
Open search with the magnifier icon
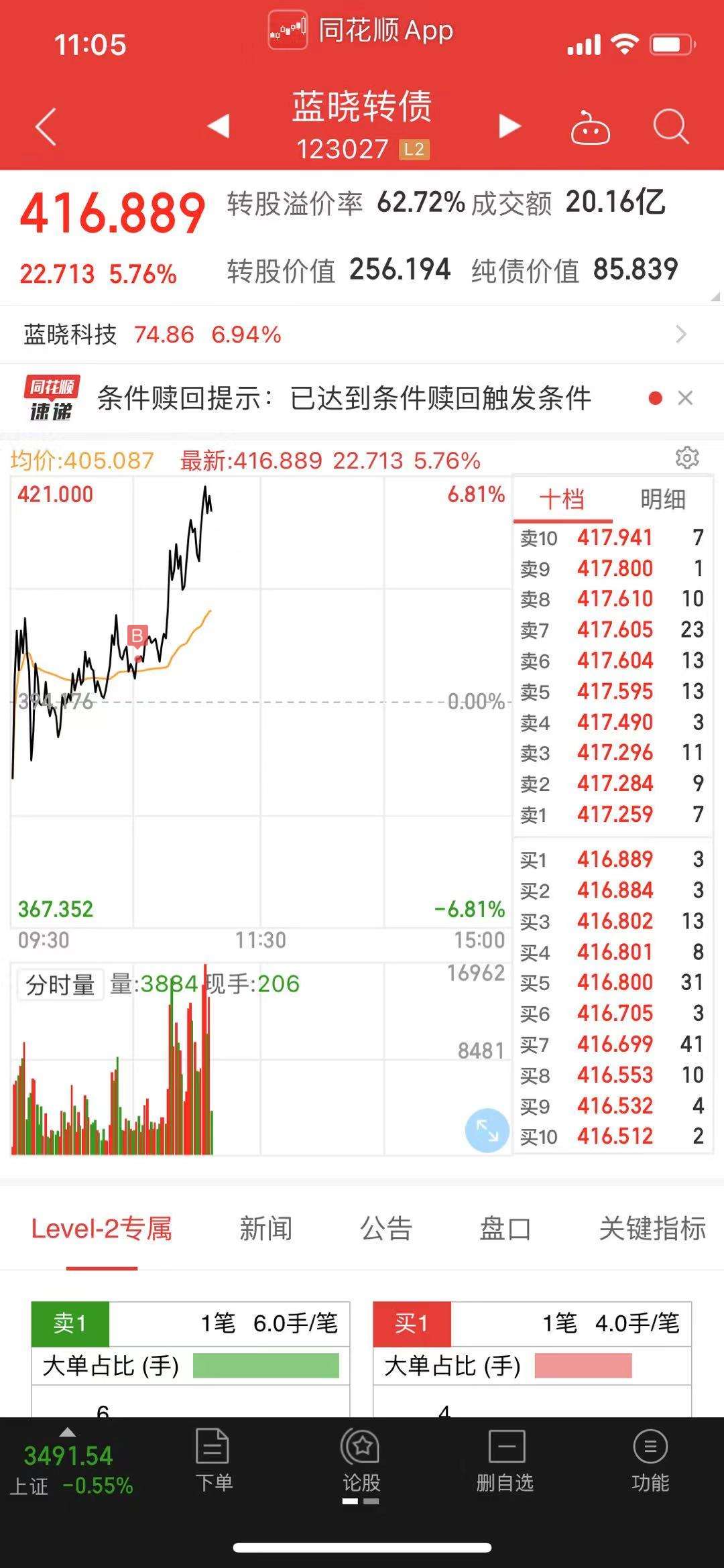click(x=671, y=127)
